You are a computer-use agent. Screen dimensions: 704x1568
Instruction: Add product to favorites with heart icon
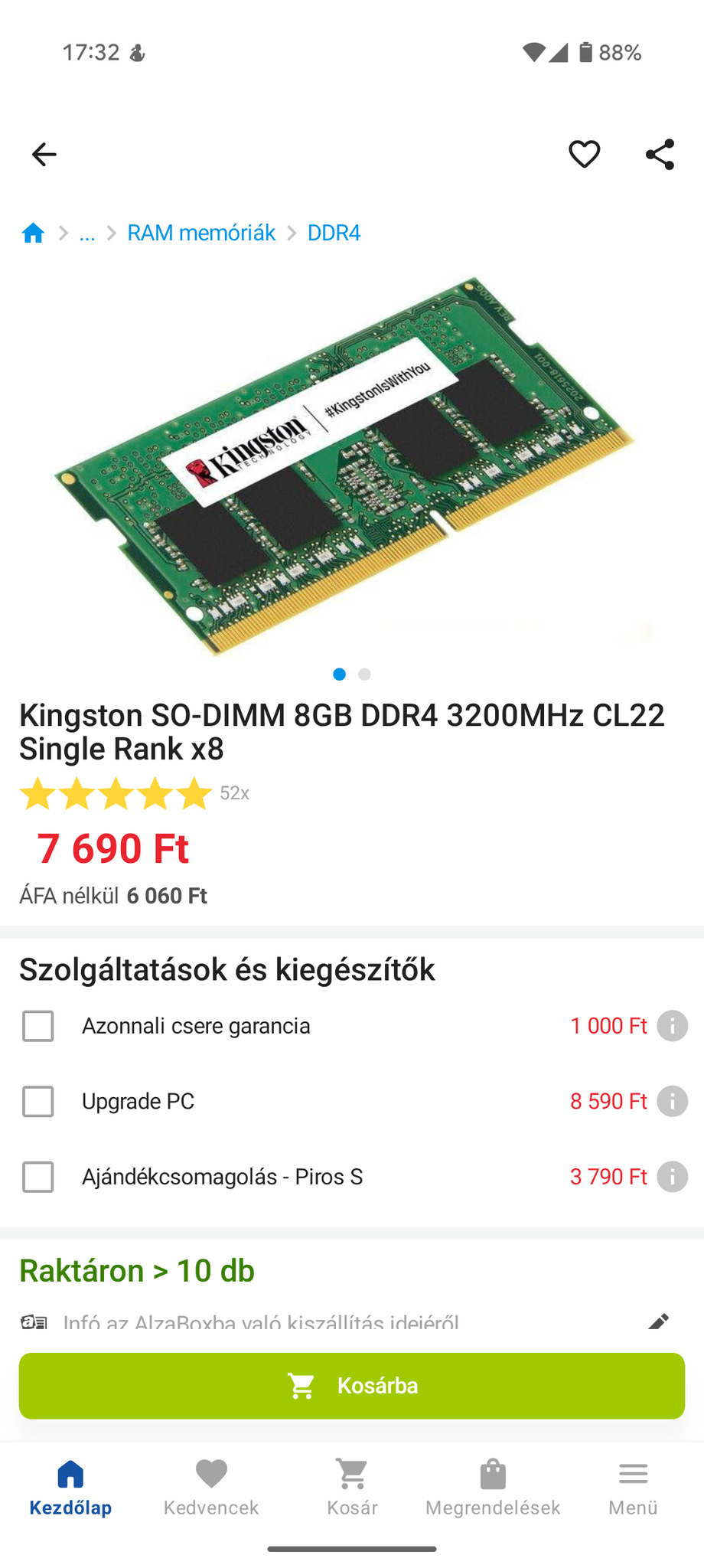(584, 155)
